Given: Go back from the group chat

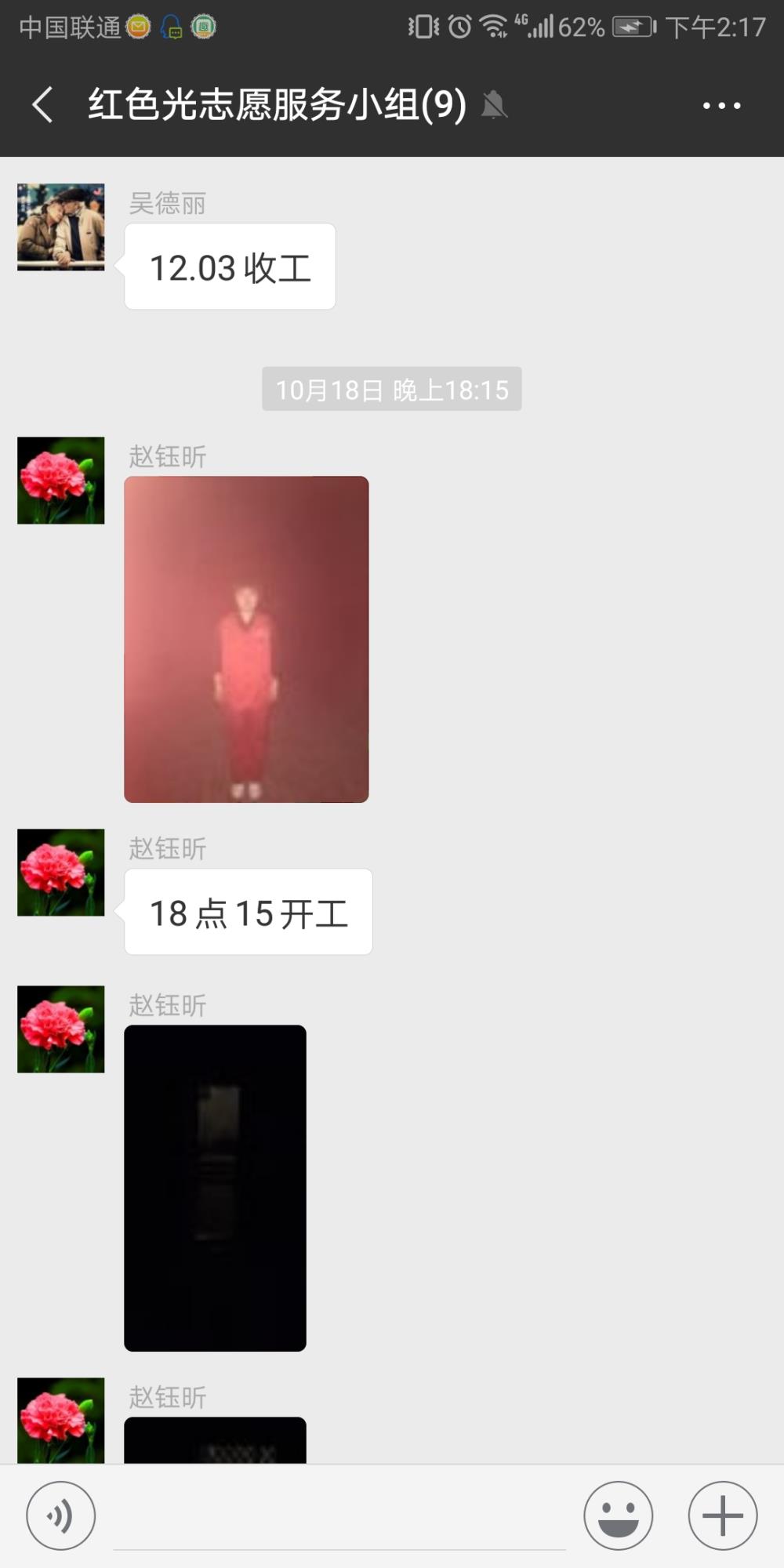Looking at the screenshot, I should tap(43, 105).
